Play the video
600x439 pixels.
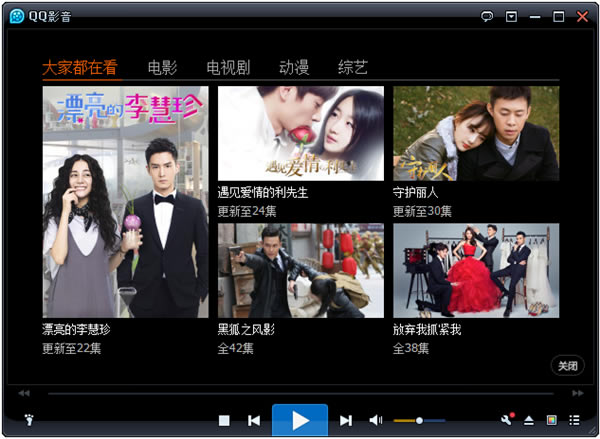(300, 421)
